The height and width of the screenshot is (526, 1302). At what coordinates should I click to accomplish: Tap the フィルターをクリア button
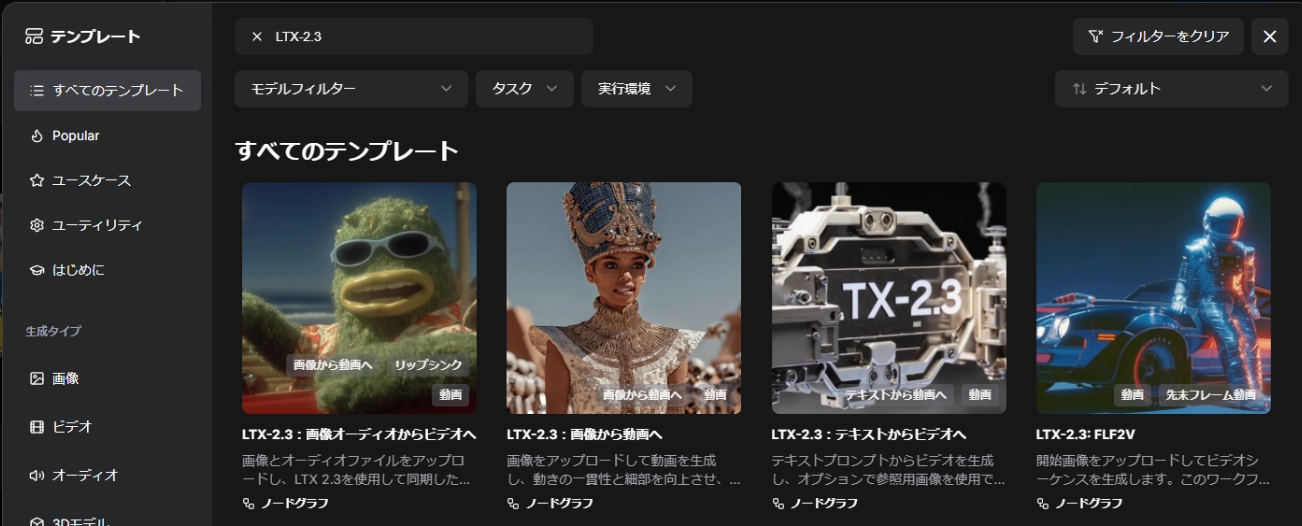pyautogui.click(x=1158, y=37)
